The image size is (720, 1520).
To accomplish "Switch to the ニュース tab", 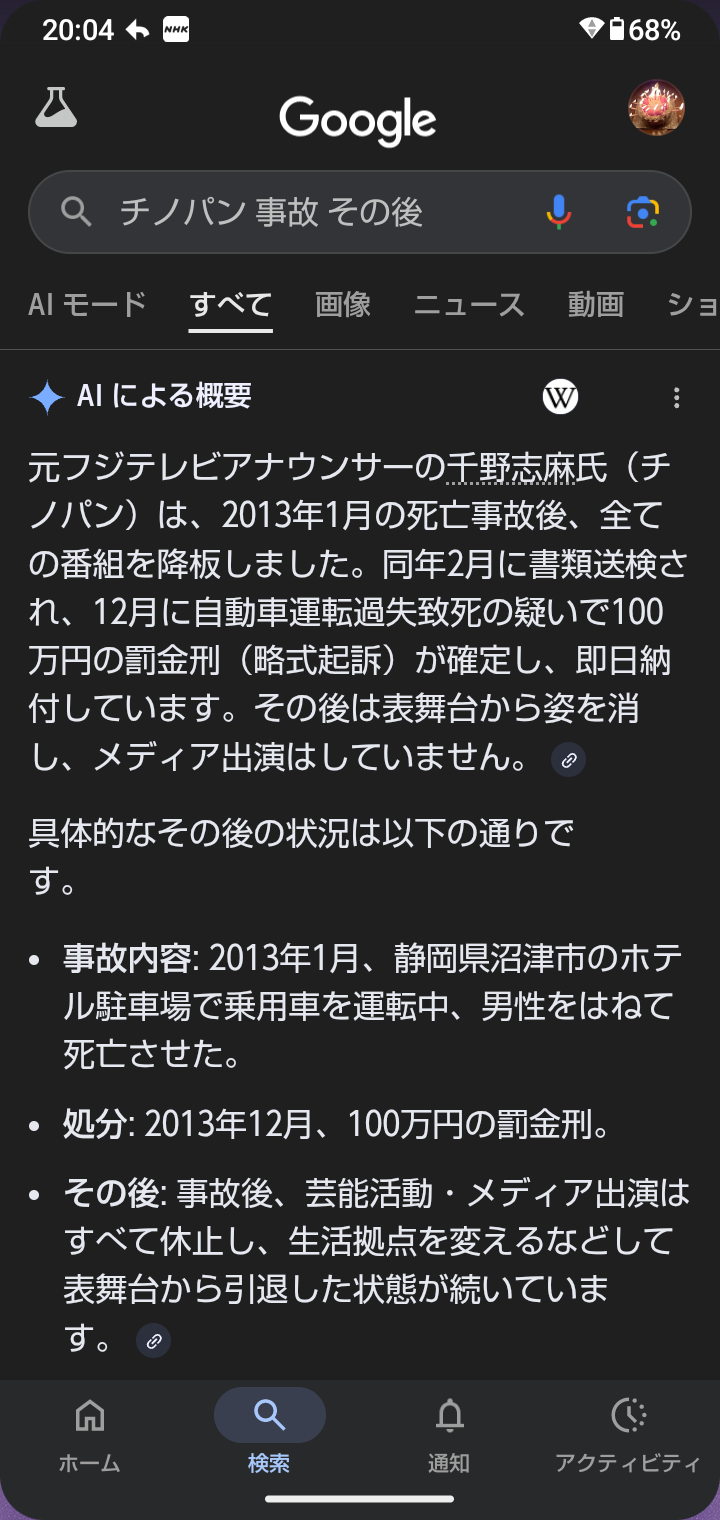I will coord(469,304).
